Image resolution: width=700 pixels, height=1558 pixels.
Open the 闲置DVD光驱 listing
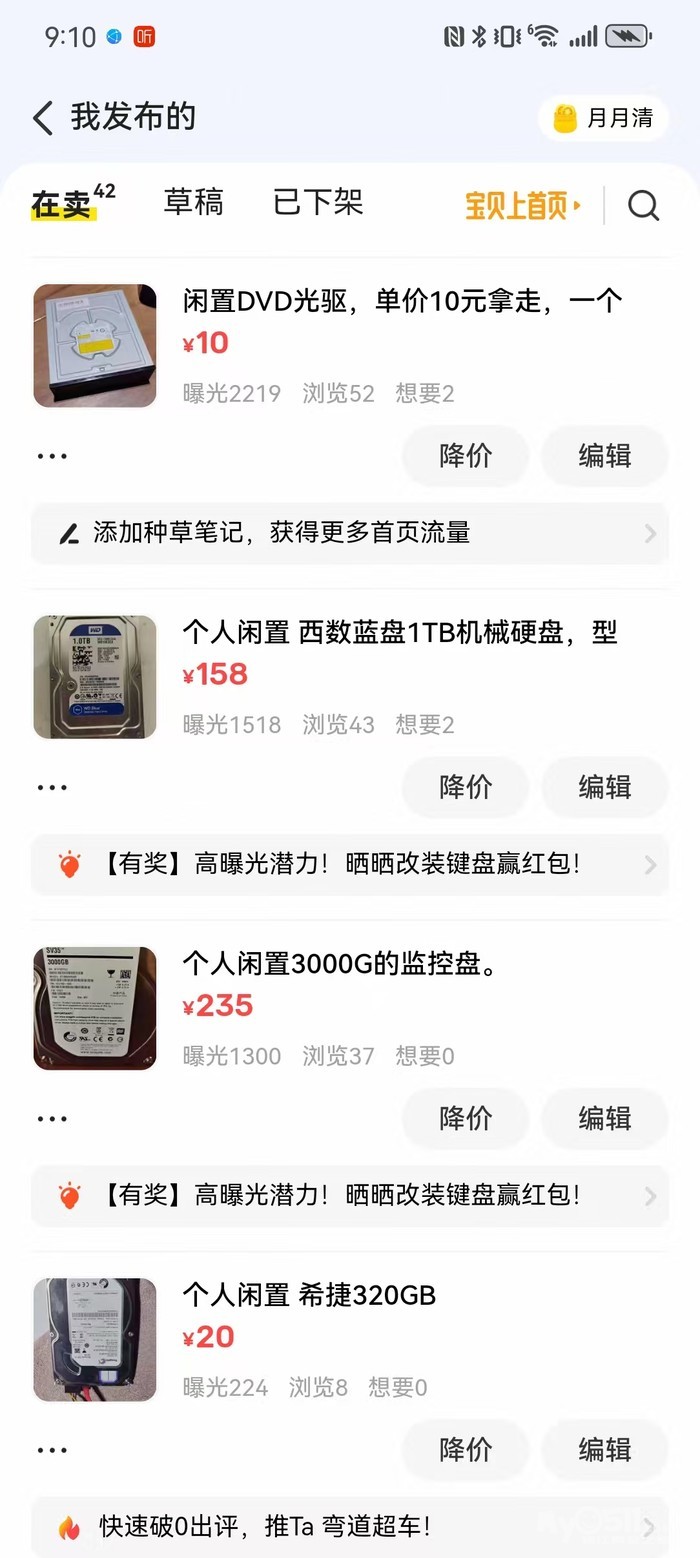(401, 300)
